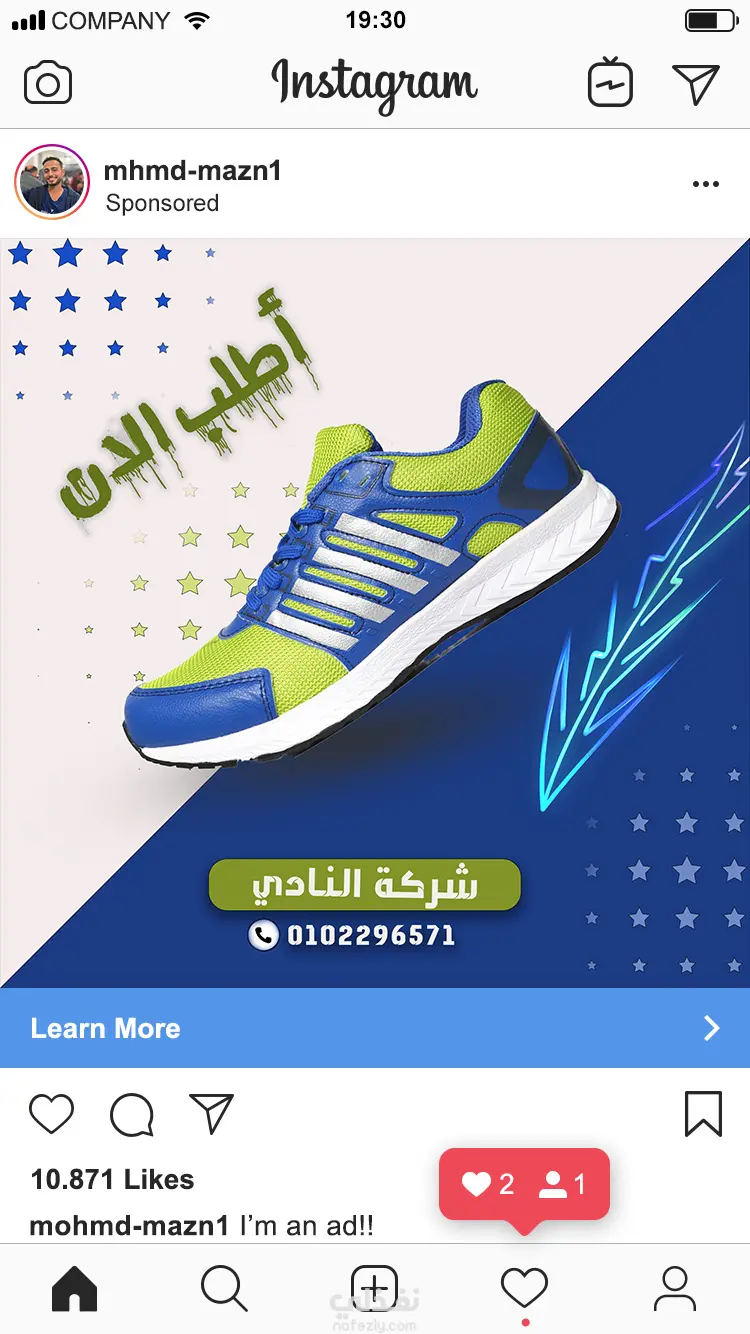Screen dimensions: 750x1334
Task: Open the post's three-dot overflow menu
Action: pos(705,184)
